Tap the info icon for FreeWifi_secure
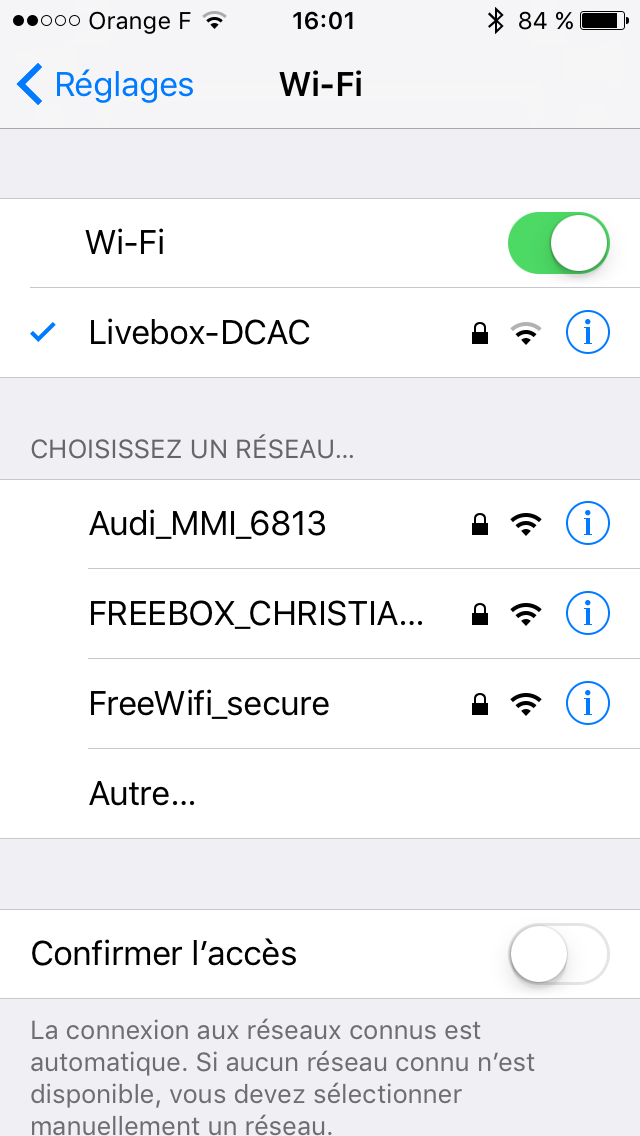640x1136 pixels. [587, 703]
